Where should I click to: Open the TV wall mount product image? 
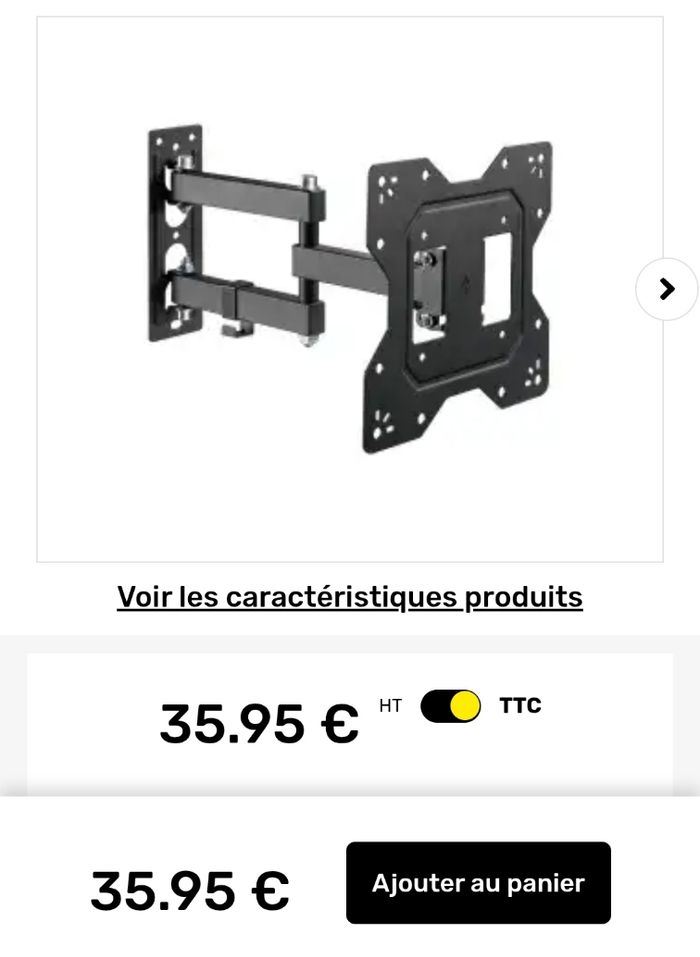(x=350, y=289)
